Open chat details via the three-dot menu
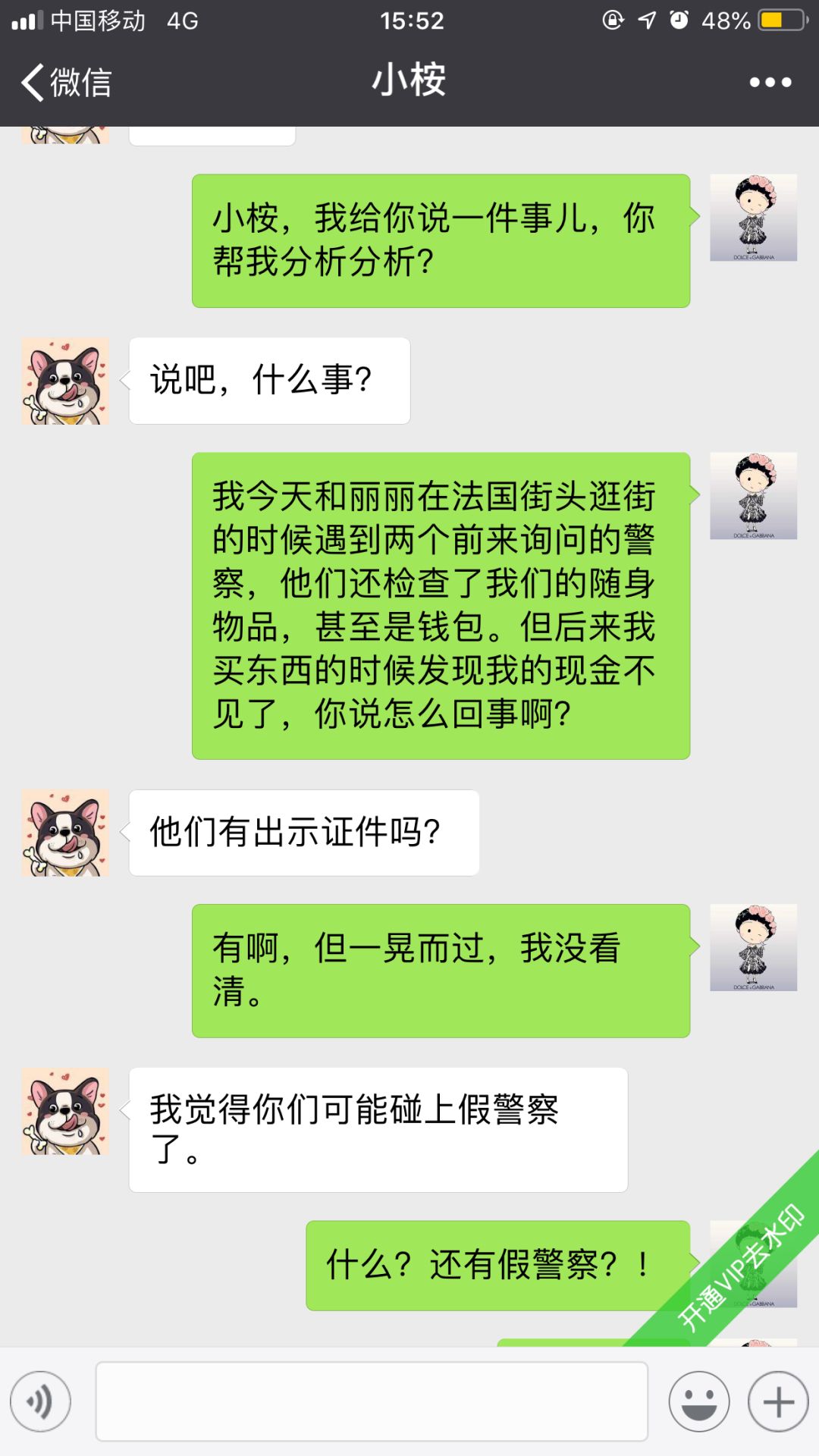This screenshot has height=1456, width=819. pos(770,82)
